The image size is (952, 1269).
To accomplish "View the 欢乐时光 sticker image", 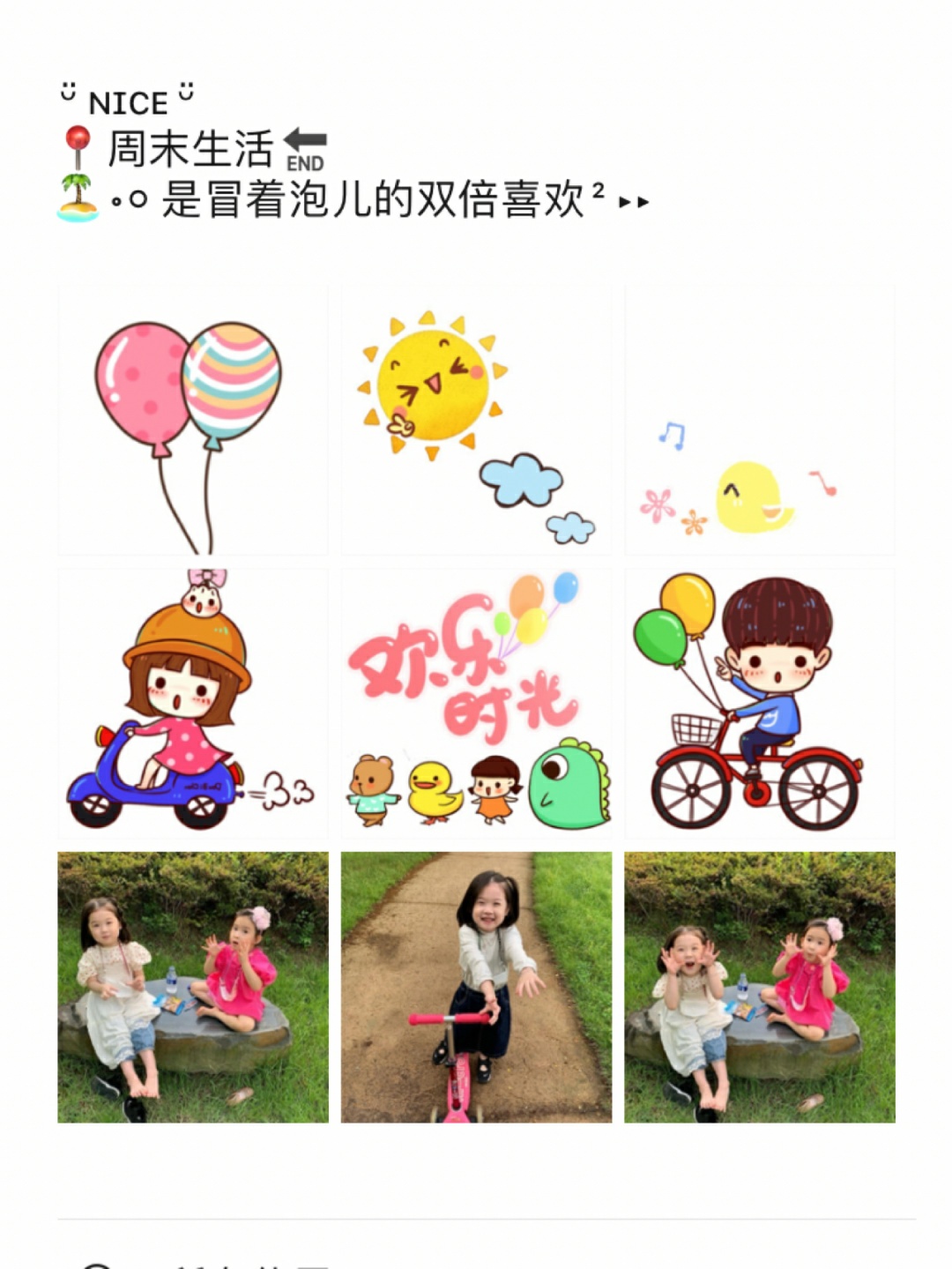I will [x=476, y=703].
